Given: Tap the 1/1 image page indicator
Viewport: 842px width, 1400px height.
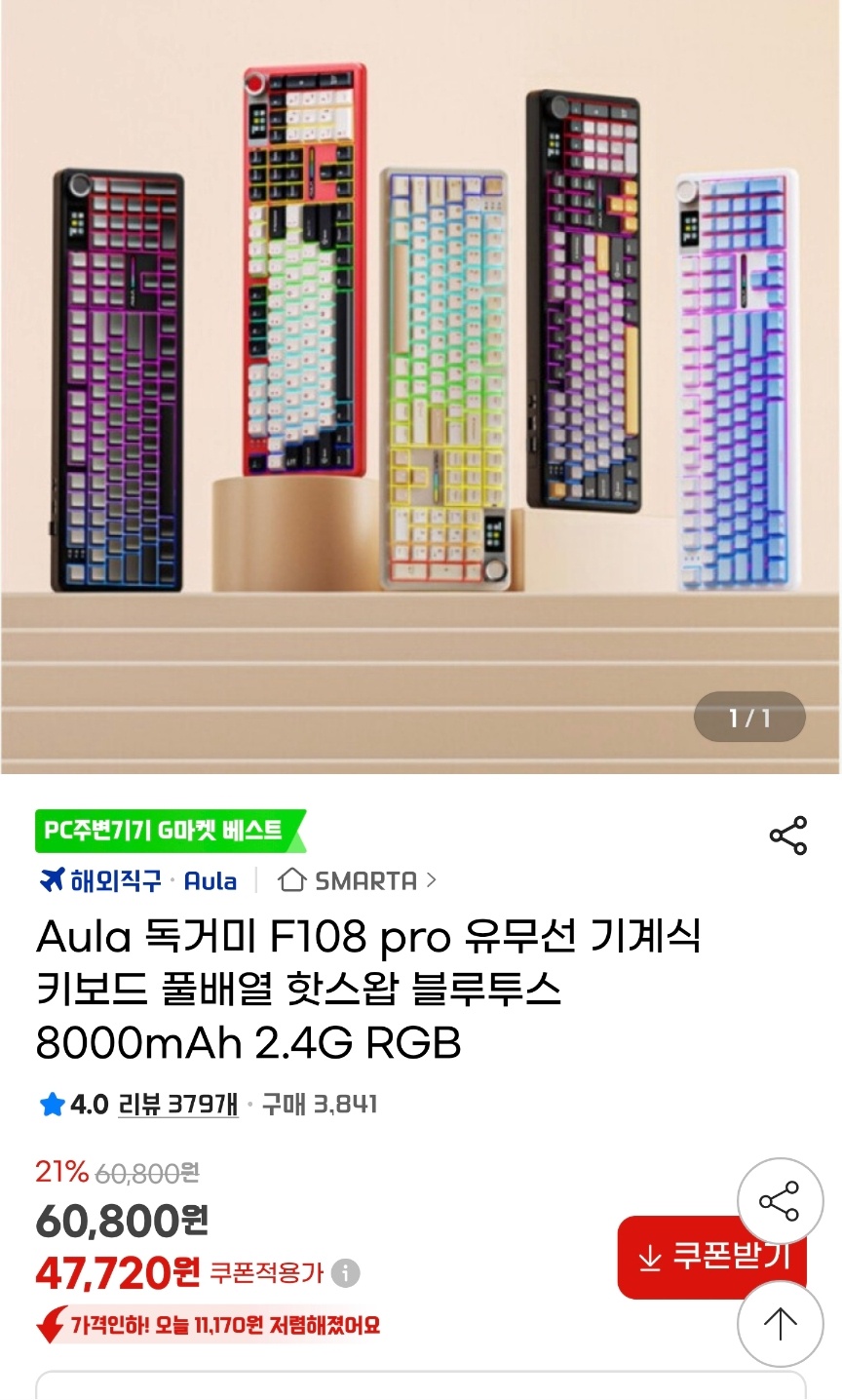Looking at the screenshot, I should tap(750, 716).
